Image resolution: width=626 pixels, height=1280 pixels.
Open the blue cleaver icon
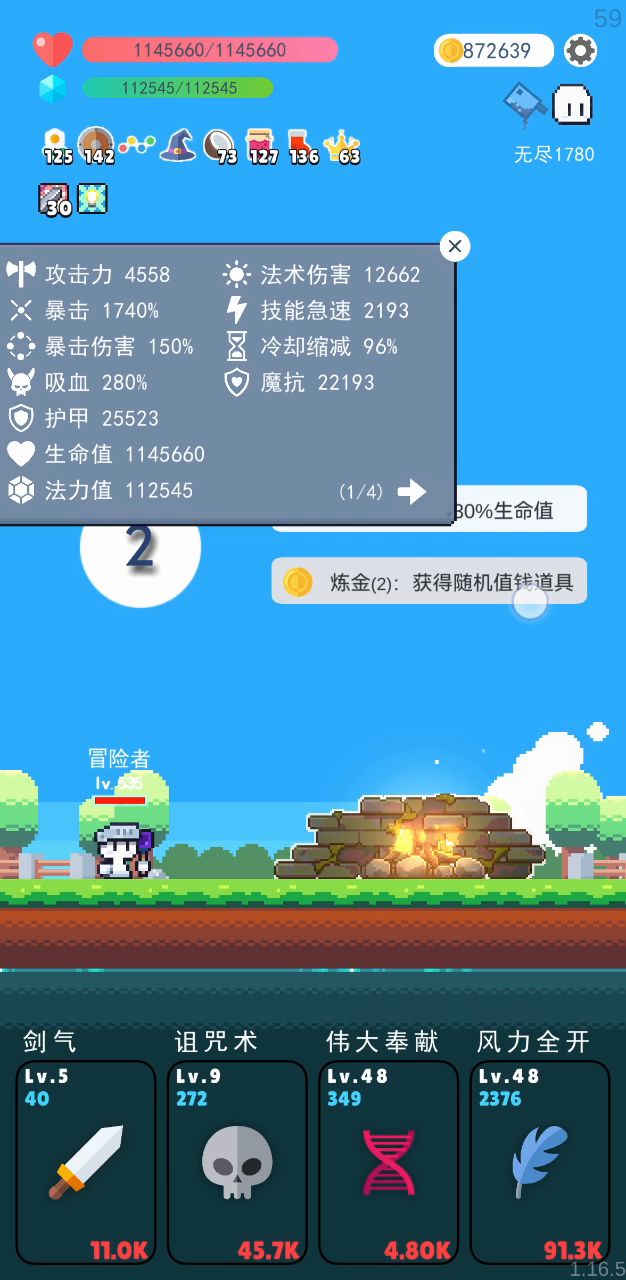coord(524,102)
